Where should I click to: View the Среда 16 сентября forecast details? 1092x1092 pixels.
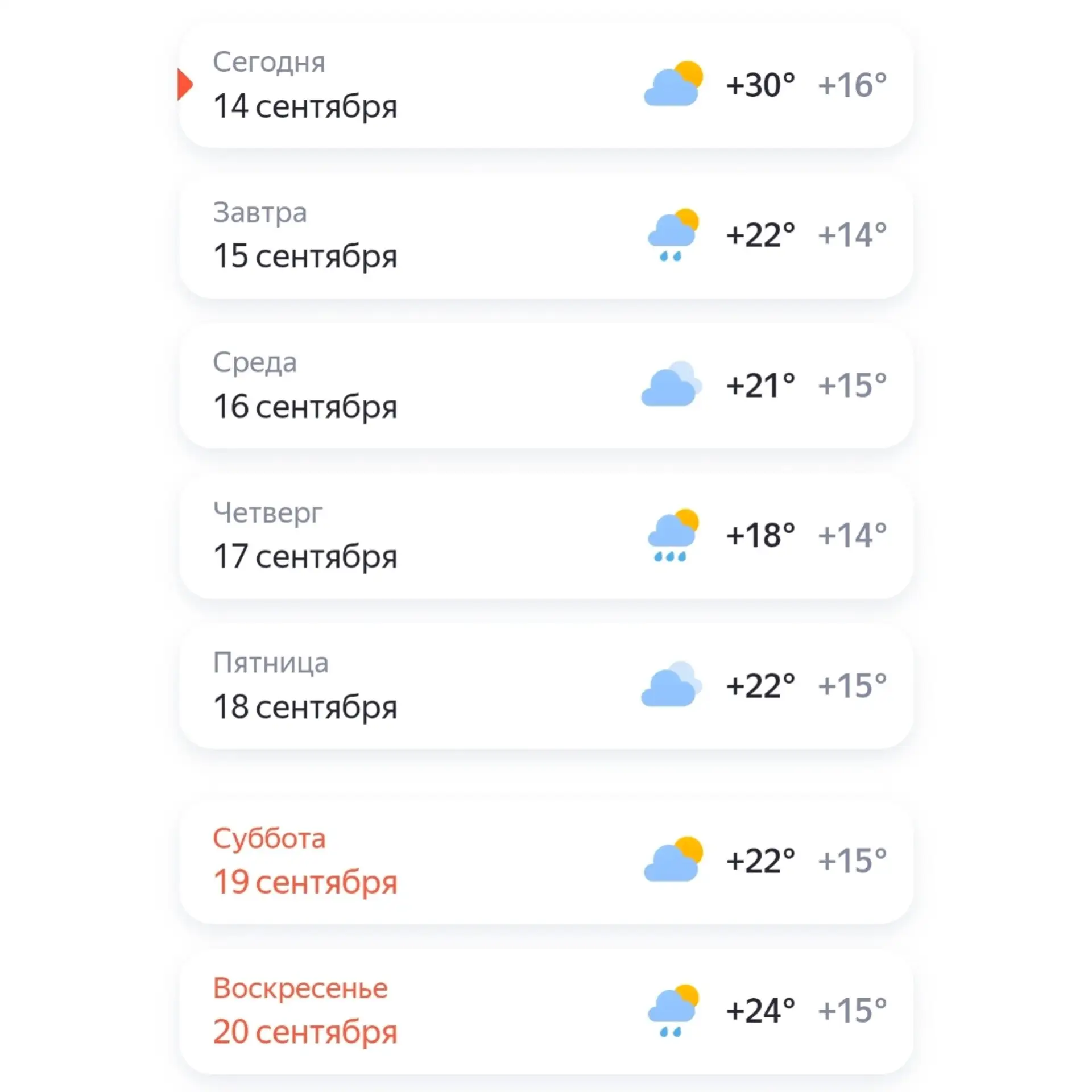pos(546,386)
